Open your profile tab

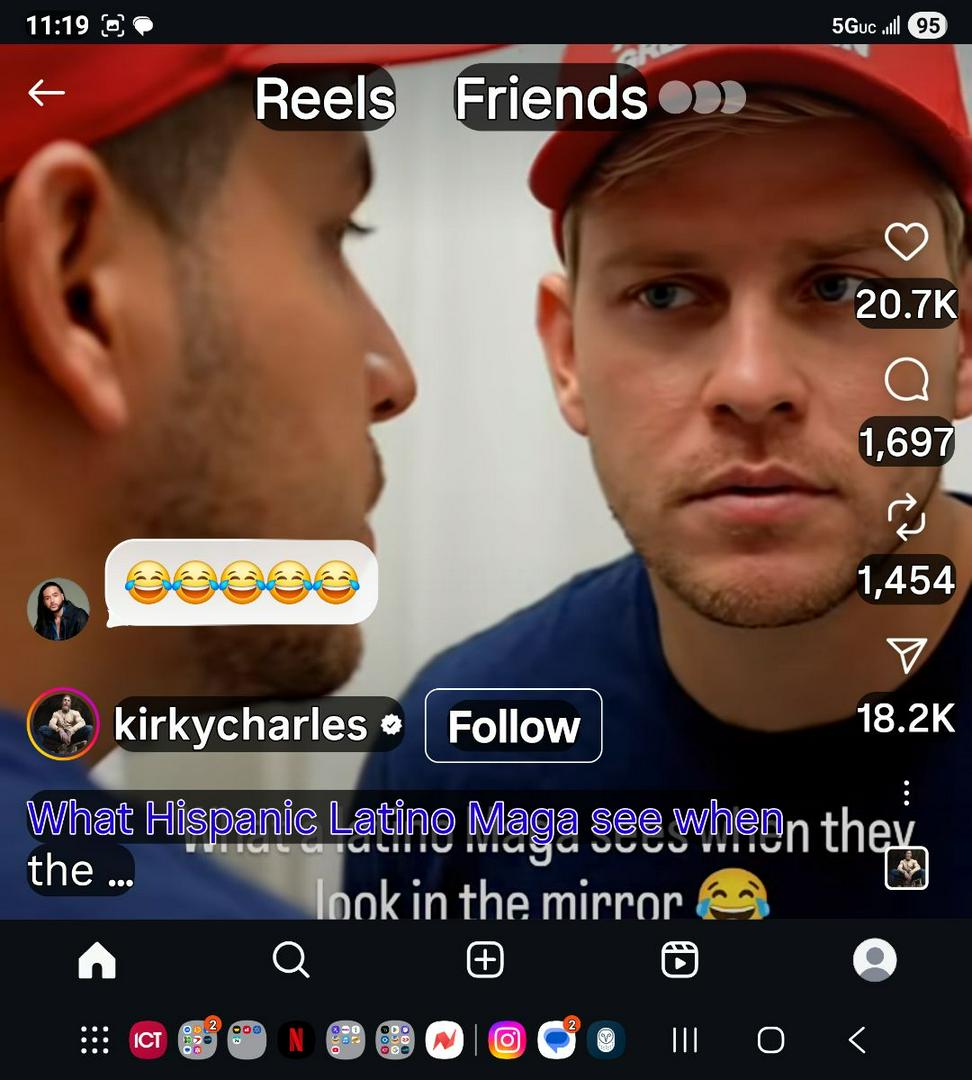pos(874,961)
